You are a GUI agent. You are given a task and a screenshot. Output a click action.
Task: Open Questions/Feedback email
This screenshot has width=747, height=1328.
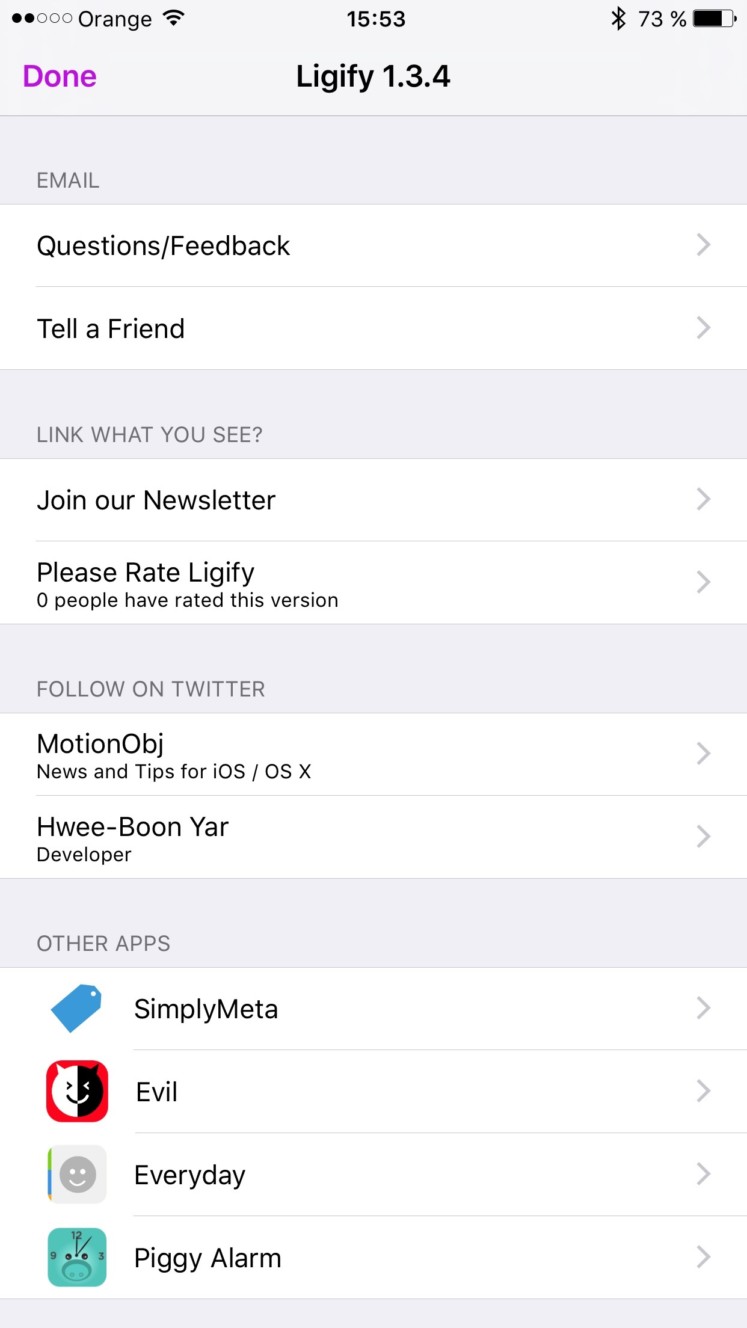373,246
